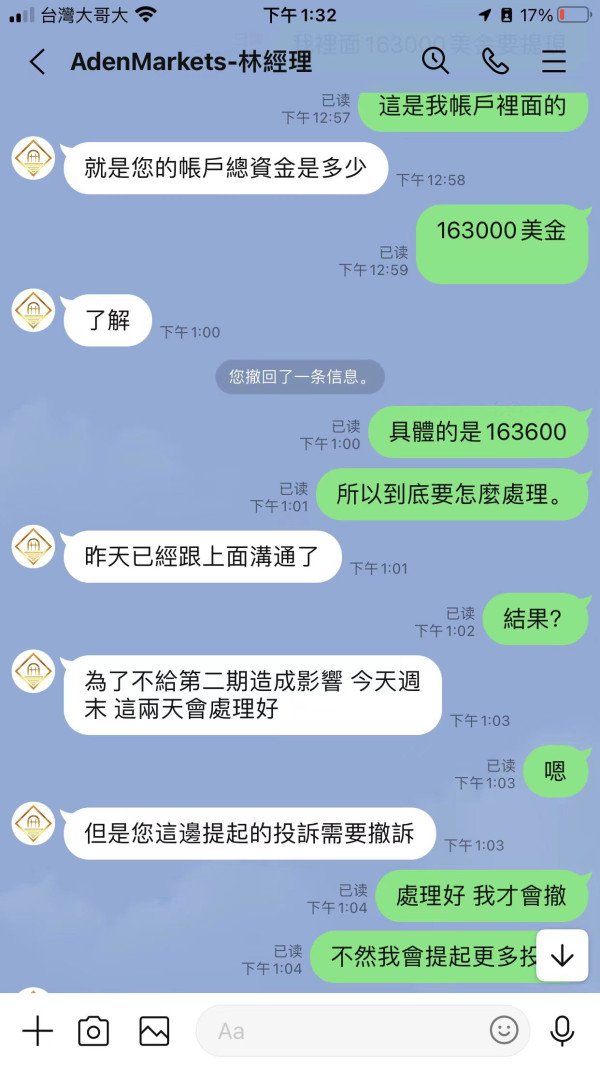Screen dimensions: 600x1067
Task: Pick an image from the gallery
Action: coord(154,1032)
